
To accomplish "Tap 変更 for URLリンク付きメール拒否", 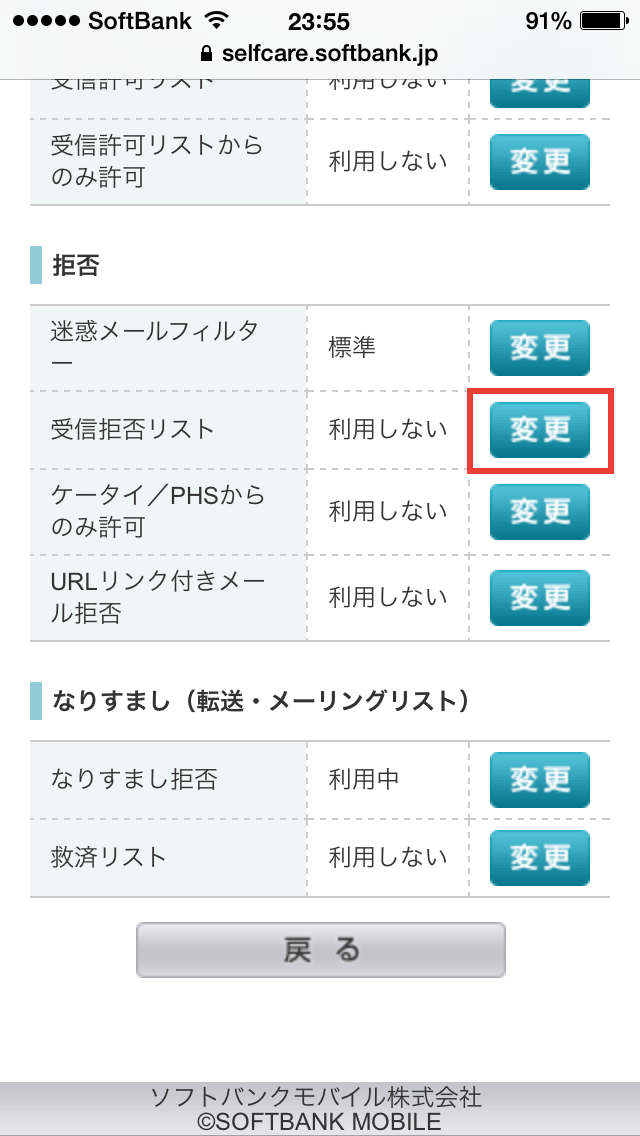I will [x=539, y=598].
